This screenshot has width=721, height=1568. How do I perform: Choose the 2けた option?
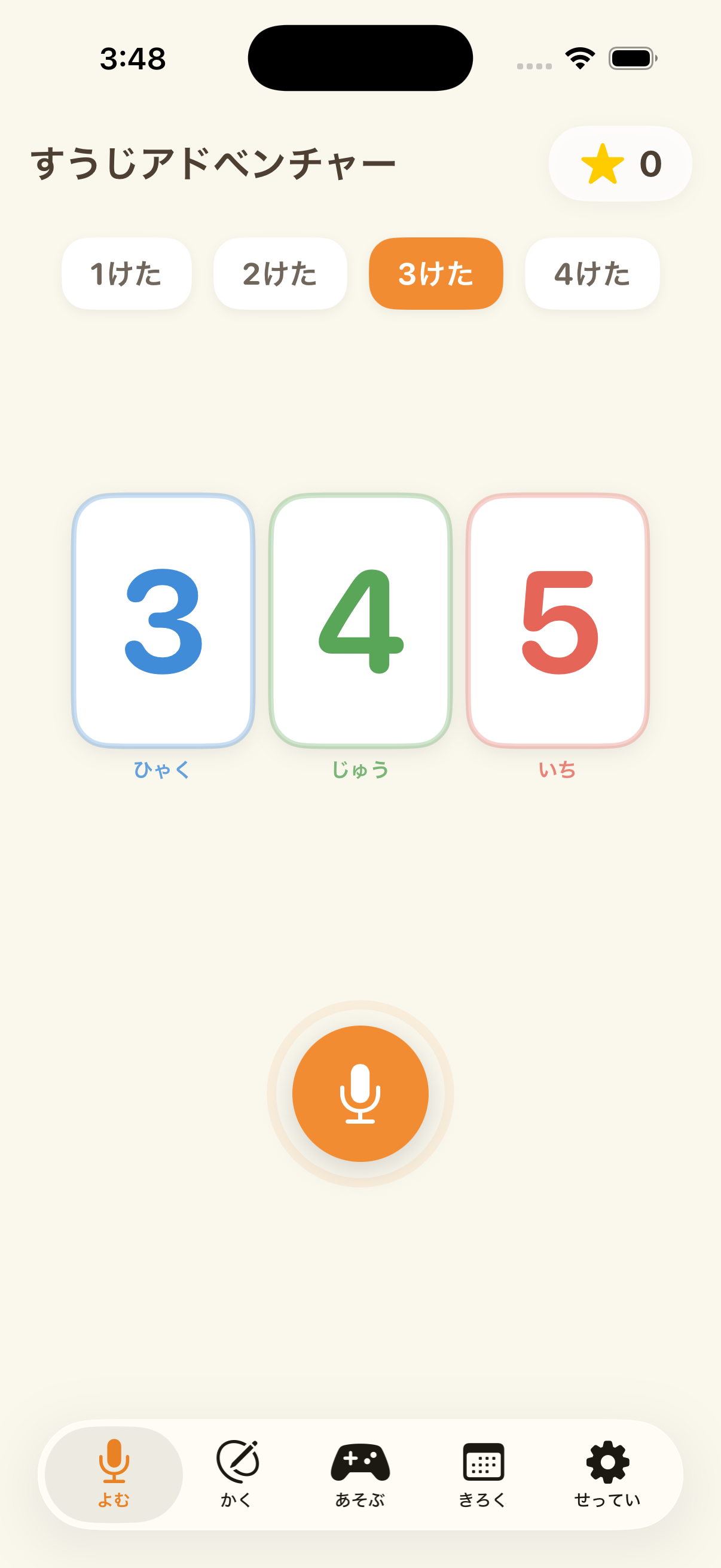(280, 274)
